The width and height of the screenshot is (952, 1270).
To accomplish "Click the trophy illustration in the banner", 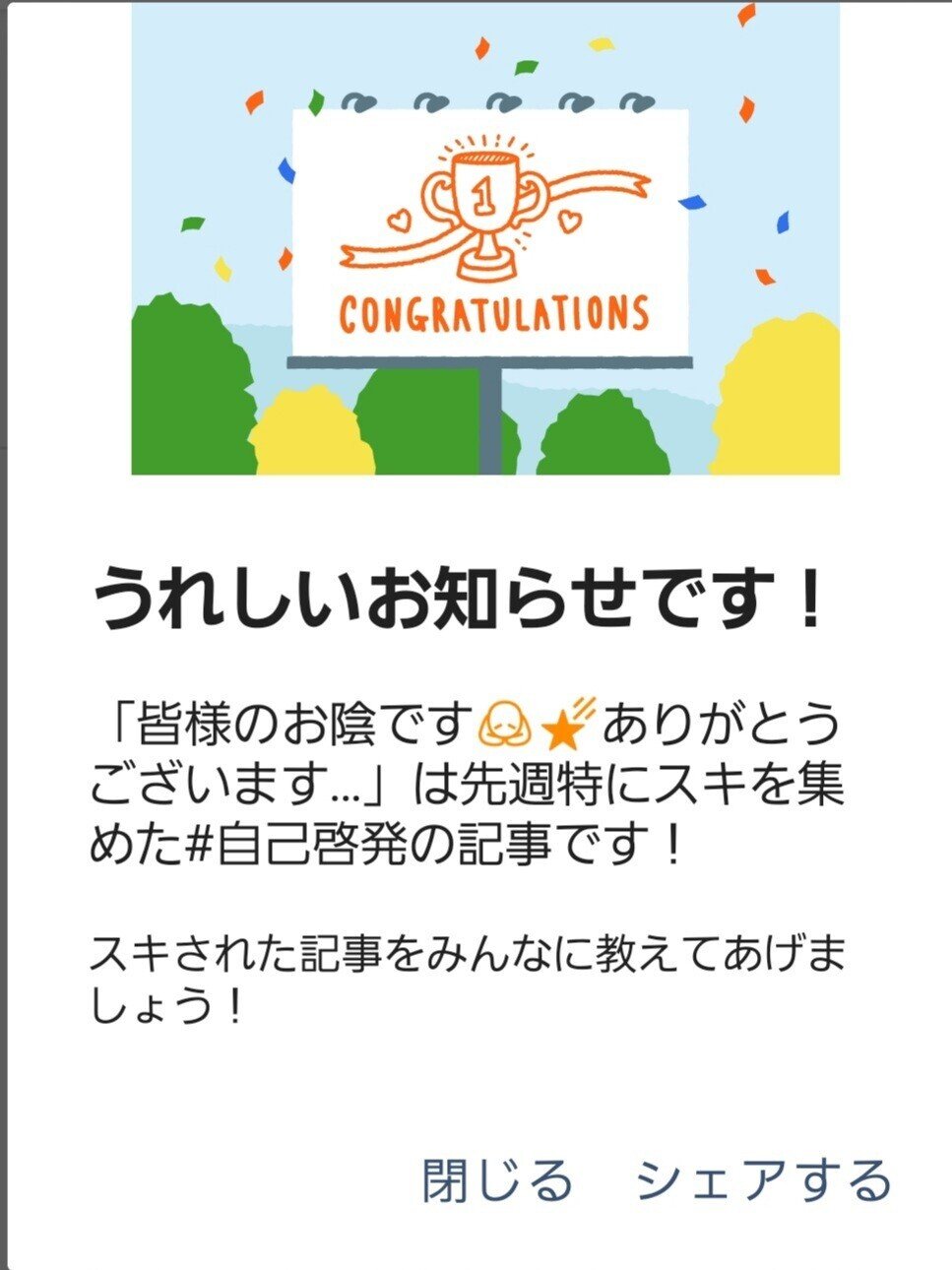I will 482,207.
